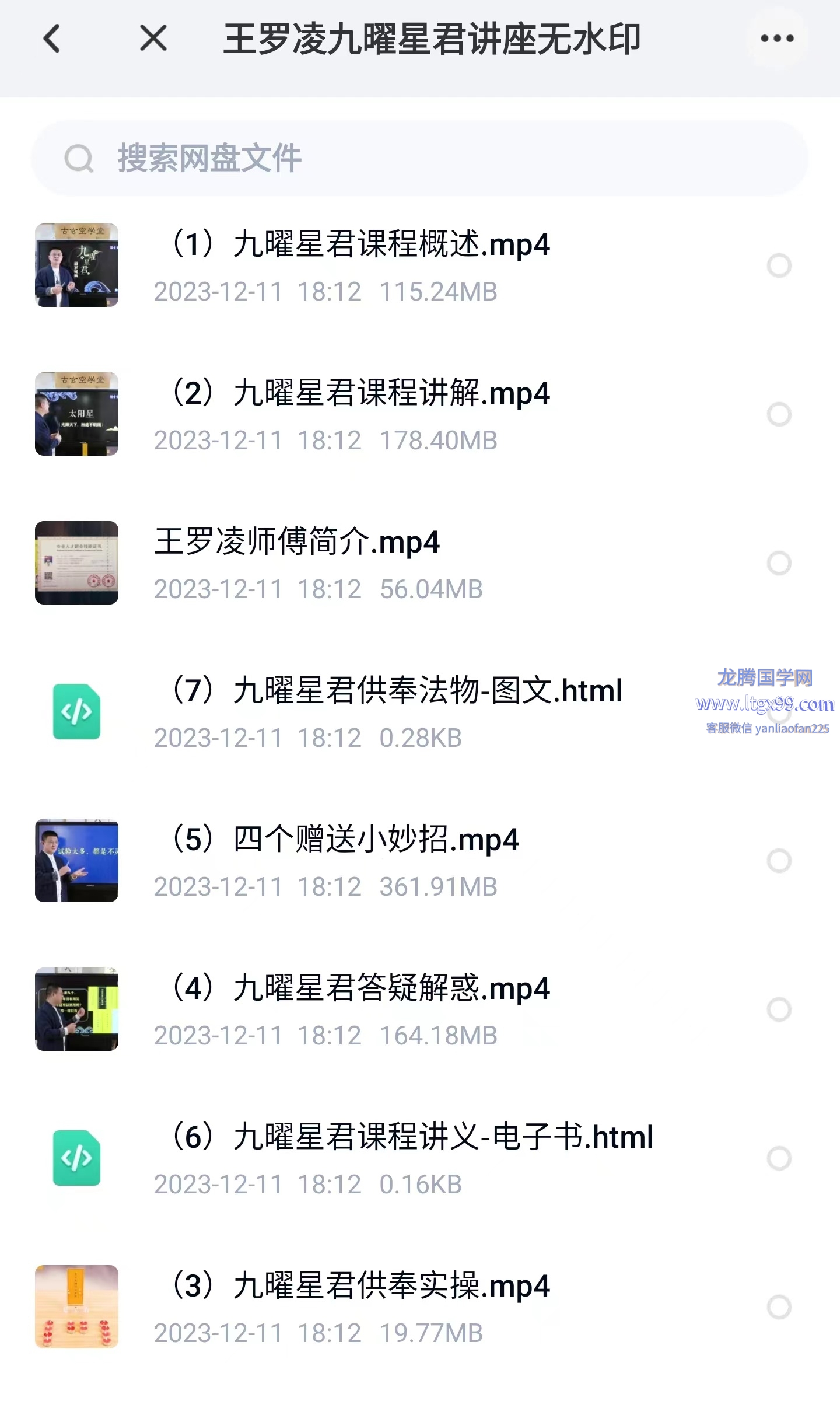Select the circle for 王罗凌师傅简介.mp4
The image size is (840, 1408).
pos(779,563)
